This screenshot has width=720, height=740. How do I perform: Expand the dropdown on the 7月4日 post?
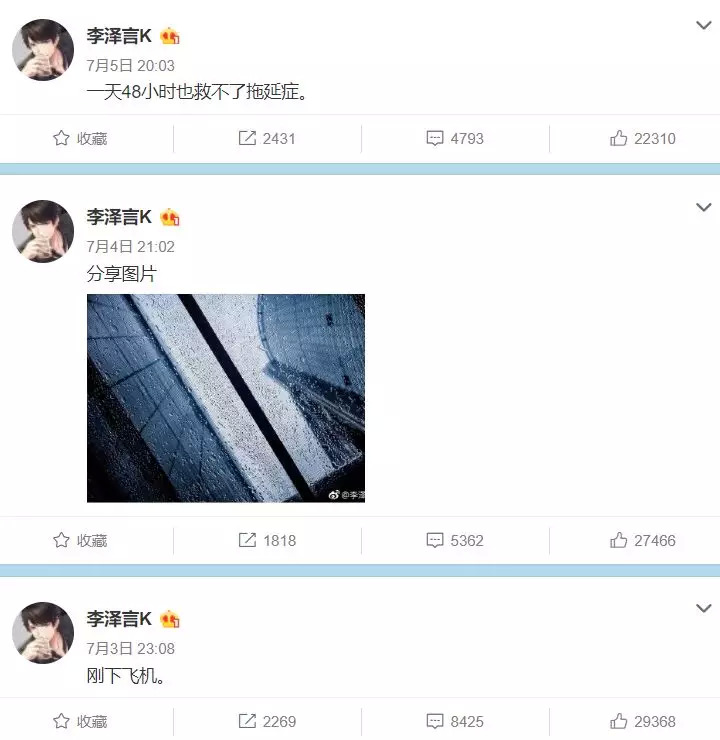coord(703,207)
